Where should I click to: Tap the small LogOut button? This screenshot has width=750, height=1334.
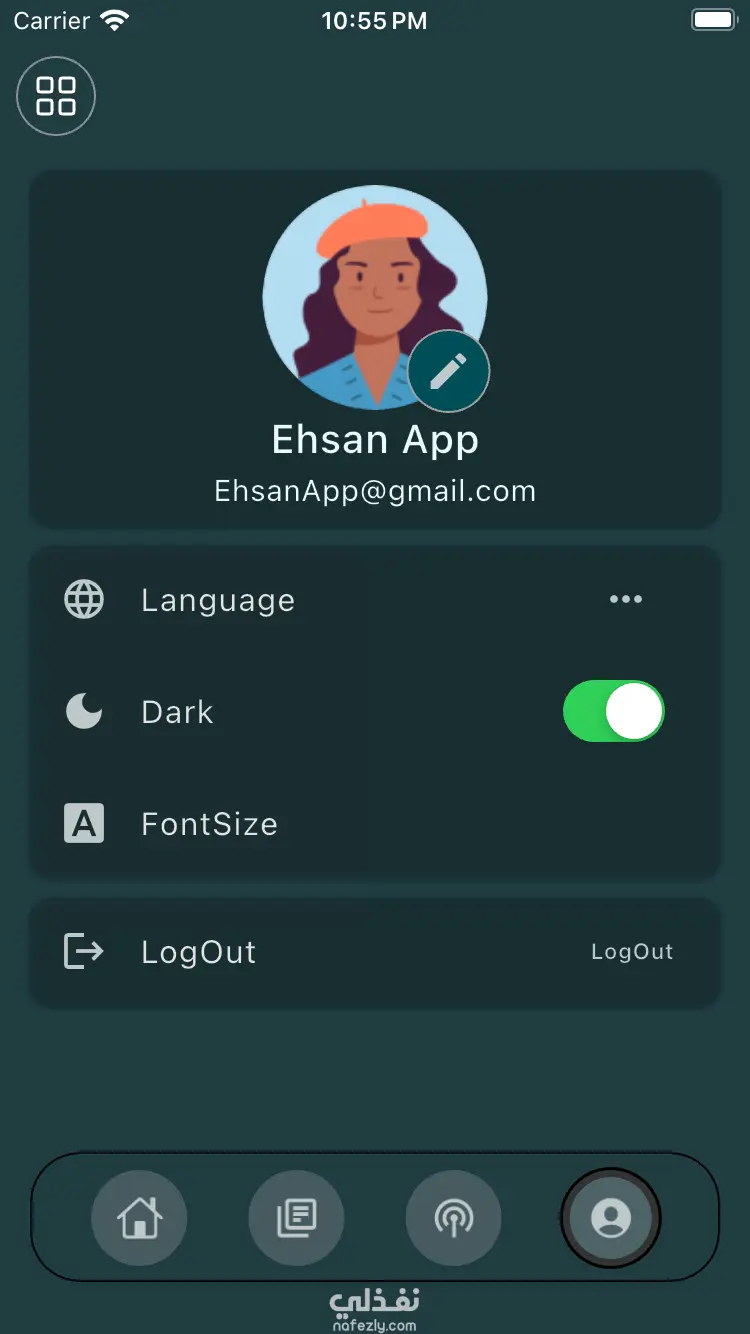click(x=632, y=952)
